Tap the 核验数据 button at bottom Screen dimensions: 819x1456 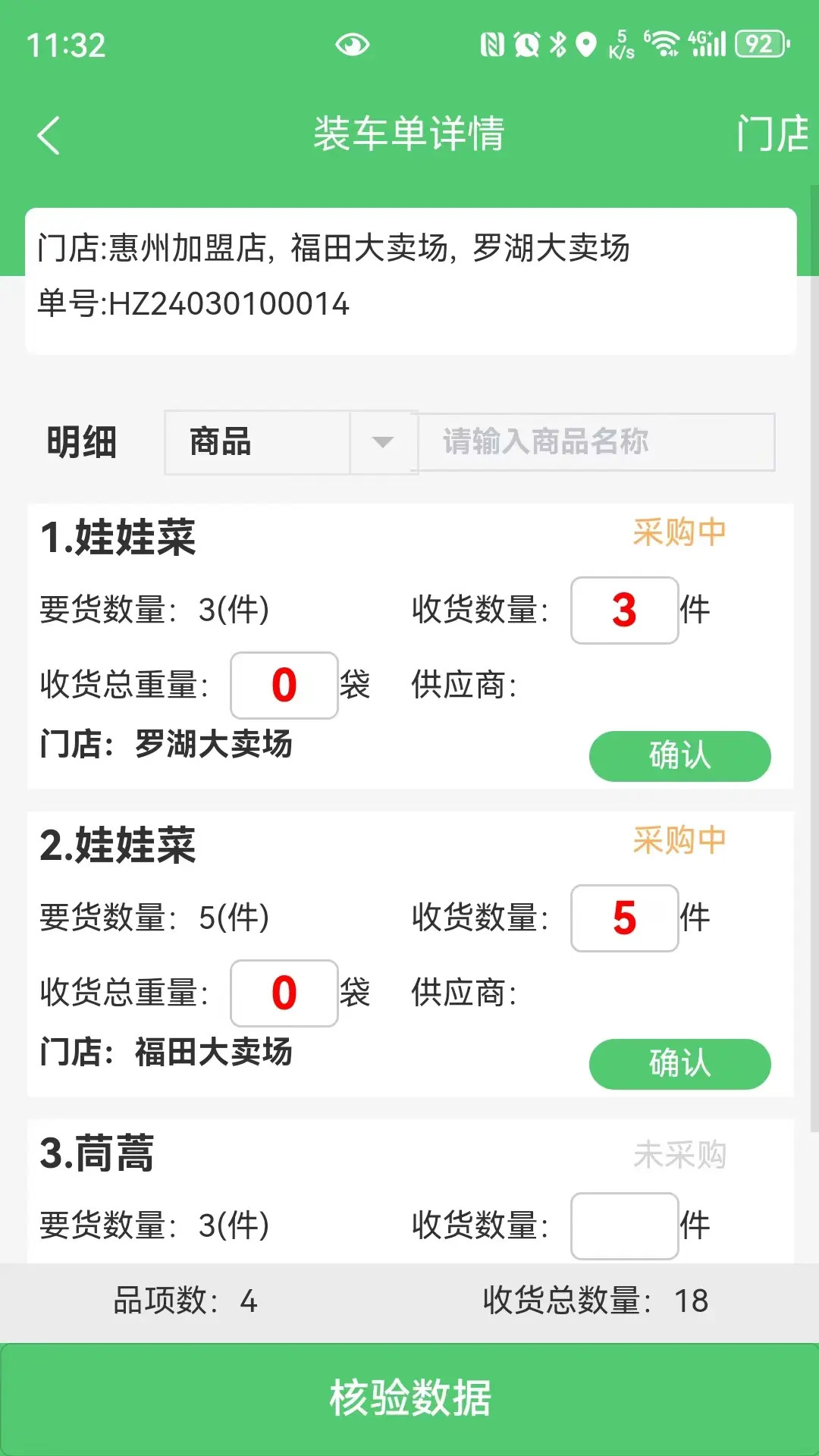point(409,1401)
